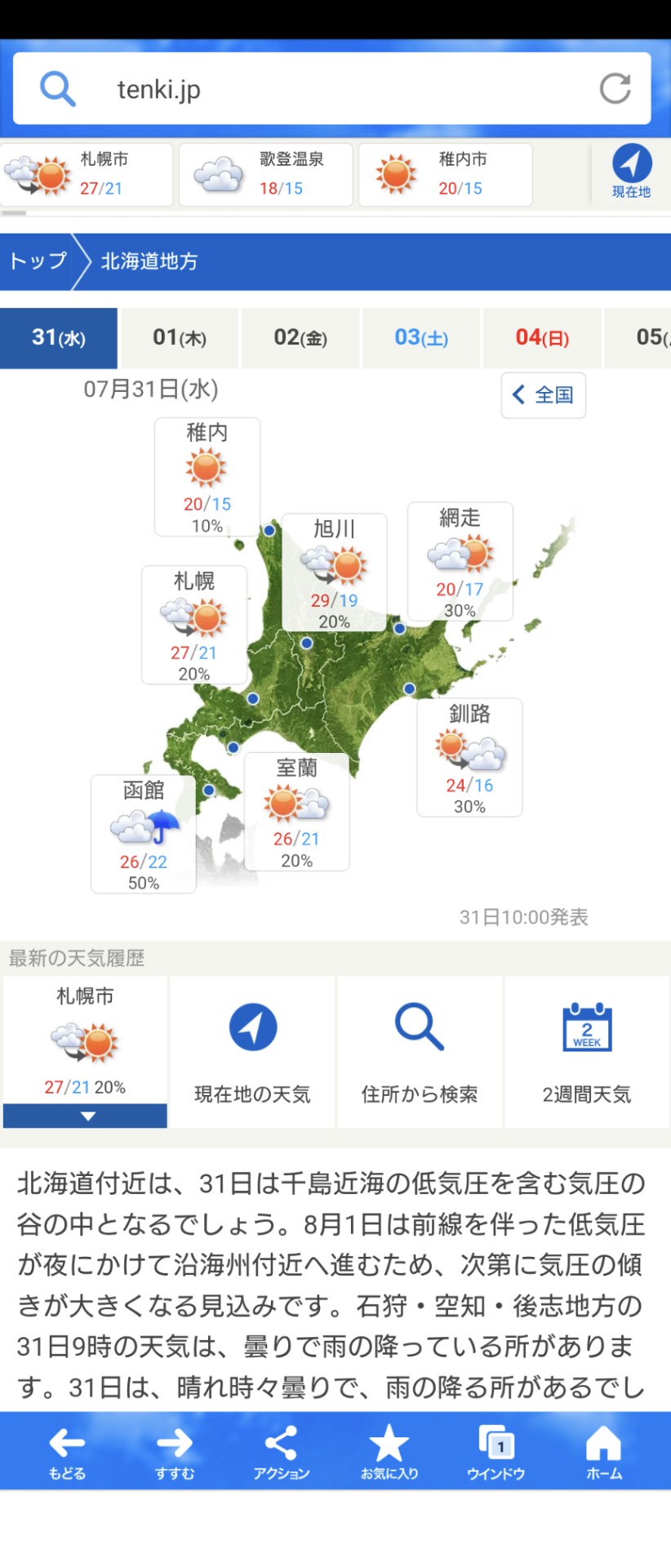Screen dimensions: 671x1568
Task: Open the 2週間天気 forecast
Action: pyautogui.click(x=587, y=1052)
